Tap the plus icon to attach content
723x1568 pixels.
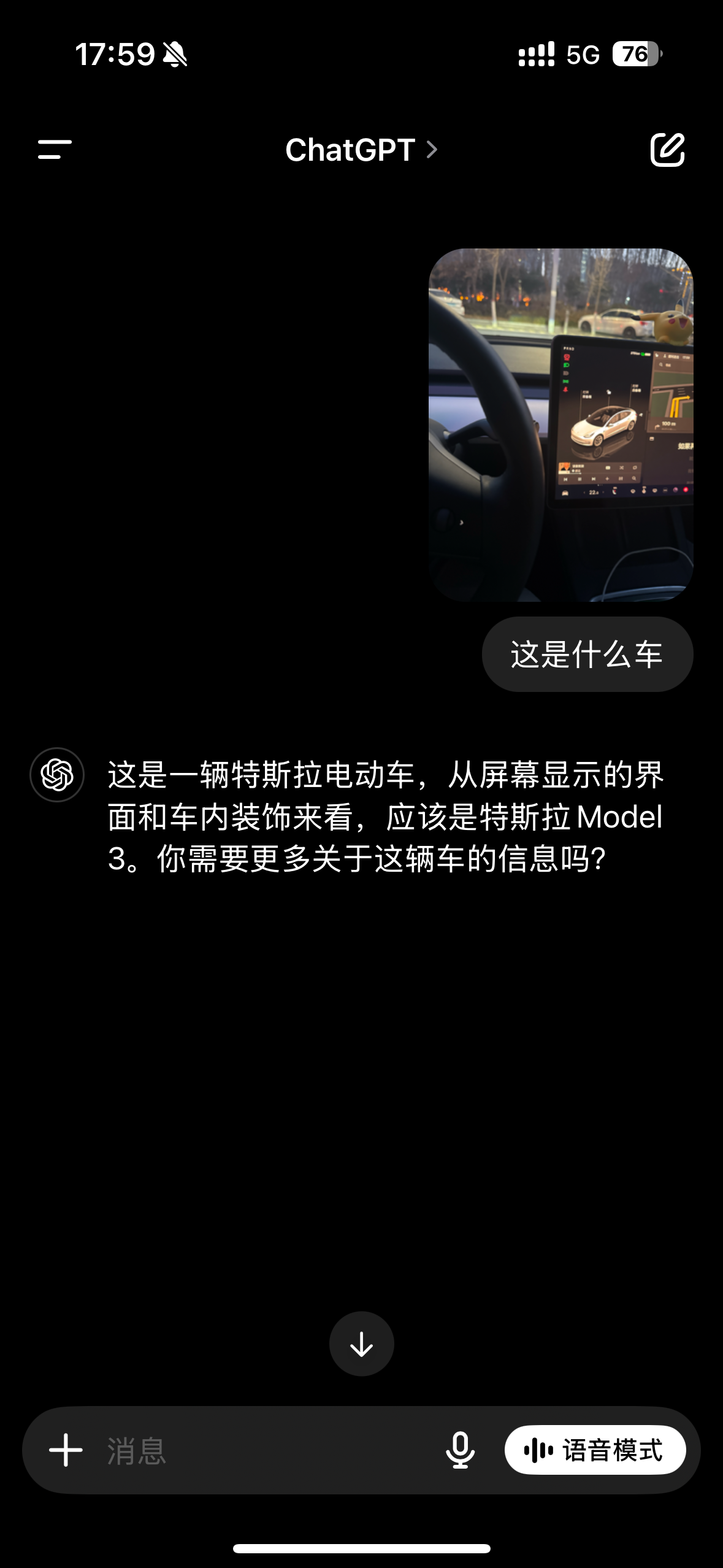click(x=65, y=1449)
